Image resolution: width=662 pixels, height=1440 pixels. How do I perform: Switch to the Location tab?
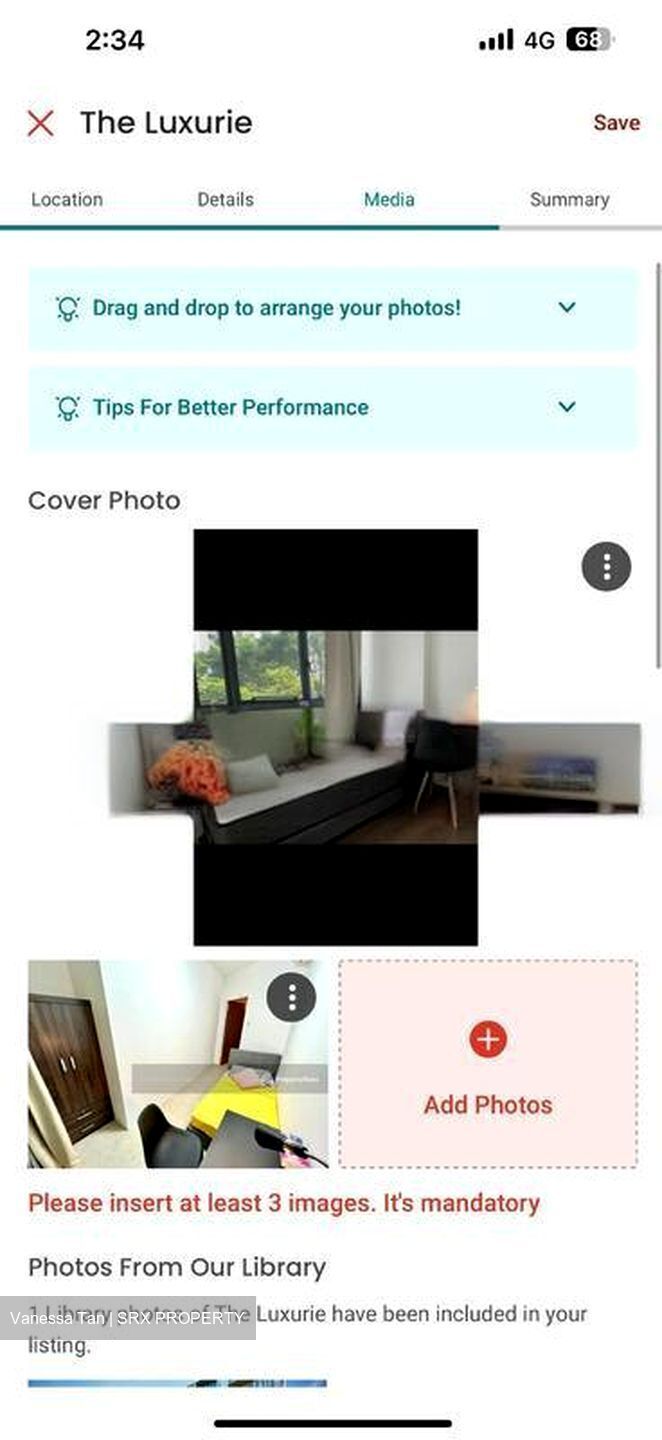66,199
